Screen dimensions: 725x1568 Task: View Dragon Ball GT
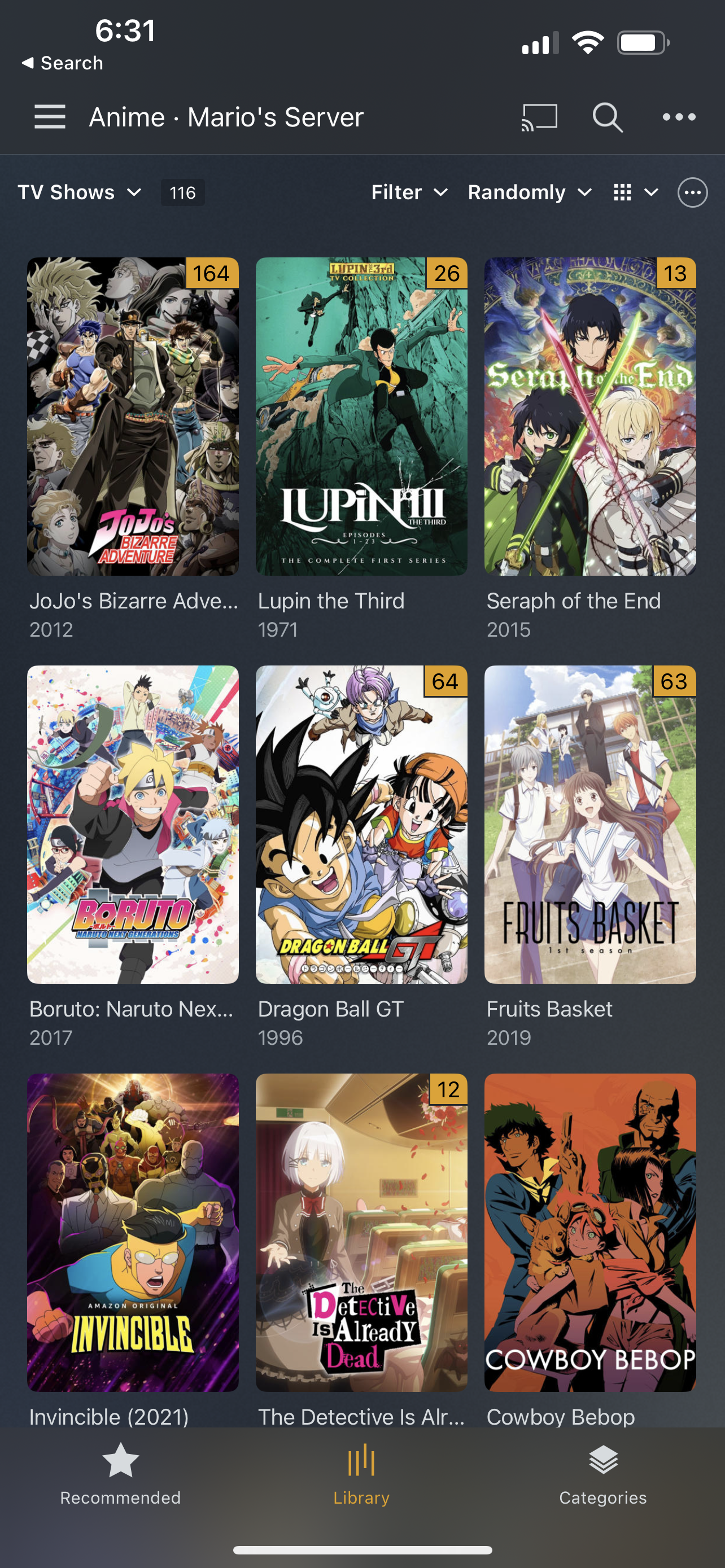coord(361,824)
